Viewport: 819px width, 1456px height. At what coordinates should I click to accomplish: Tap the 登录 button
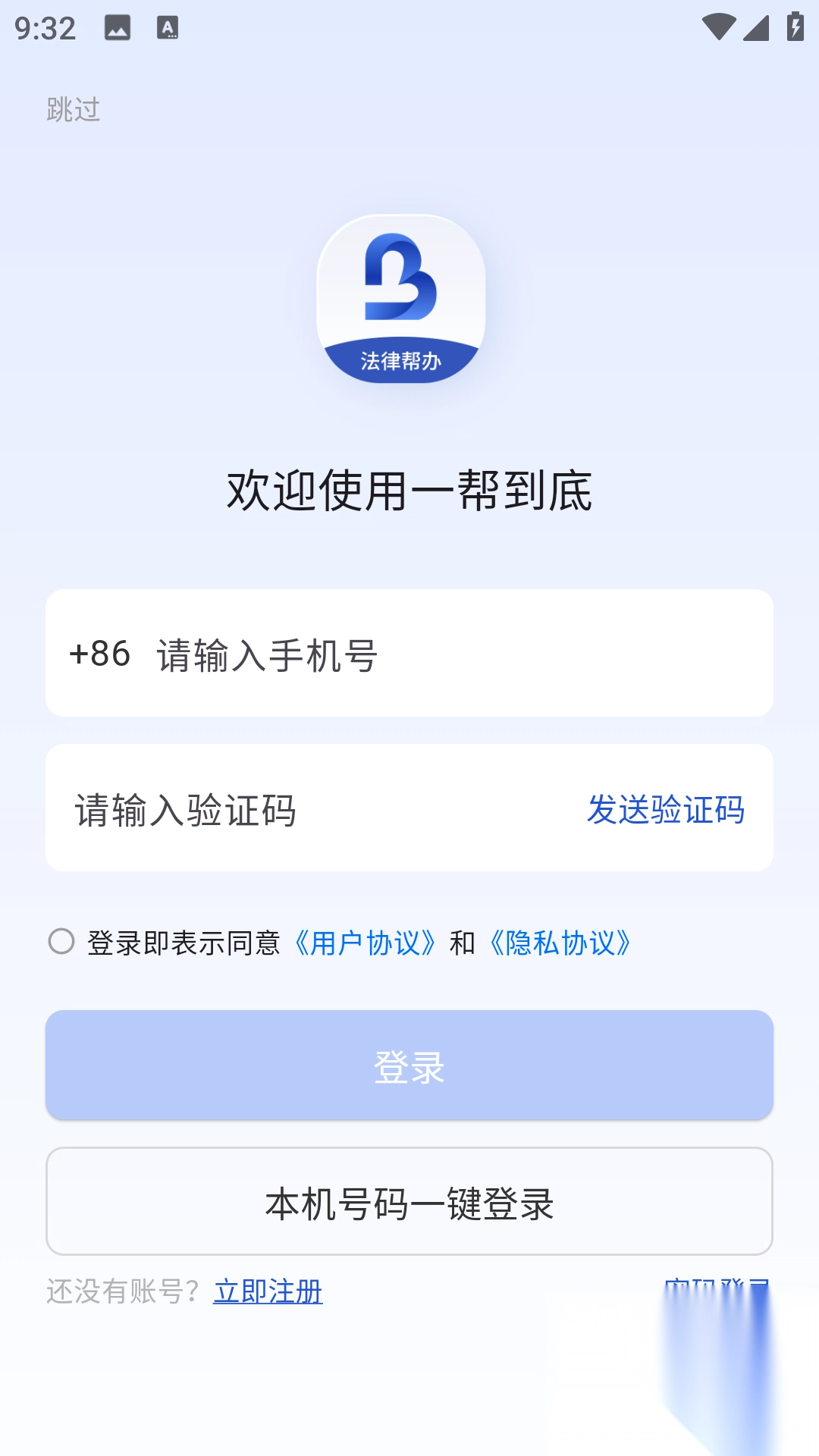(x=409, y=1065)
